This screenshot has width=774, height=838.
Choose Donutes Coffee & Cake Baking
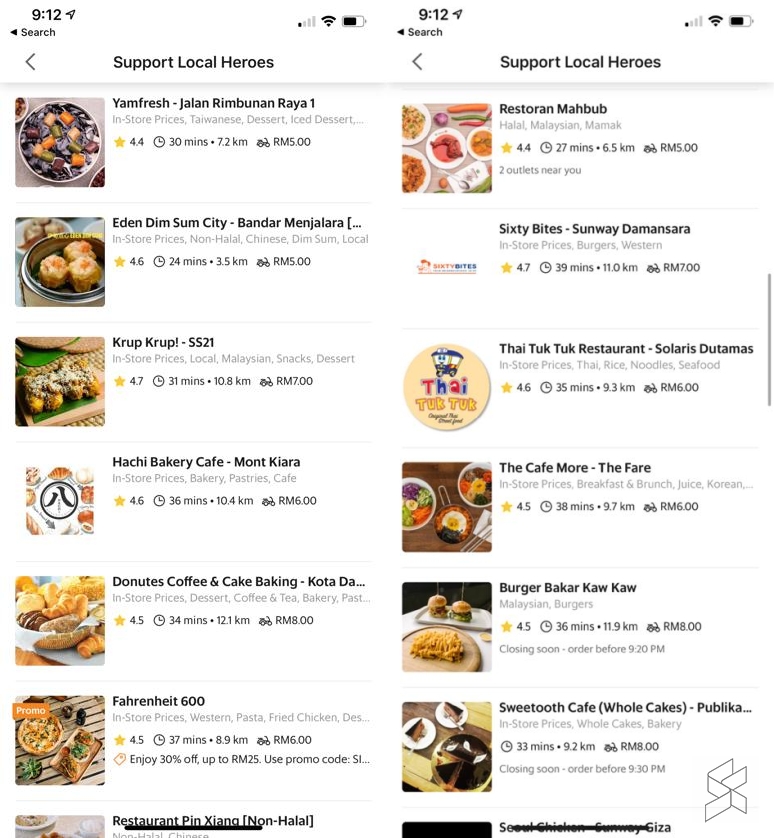pos(238,582)
